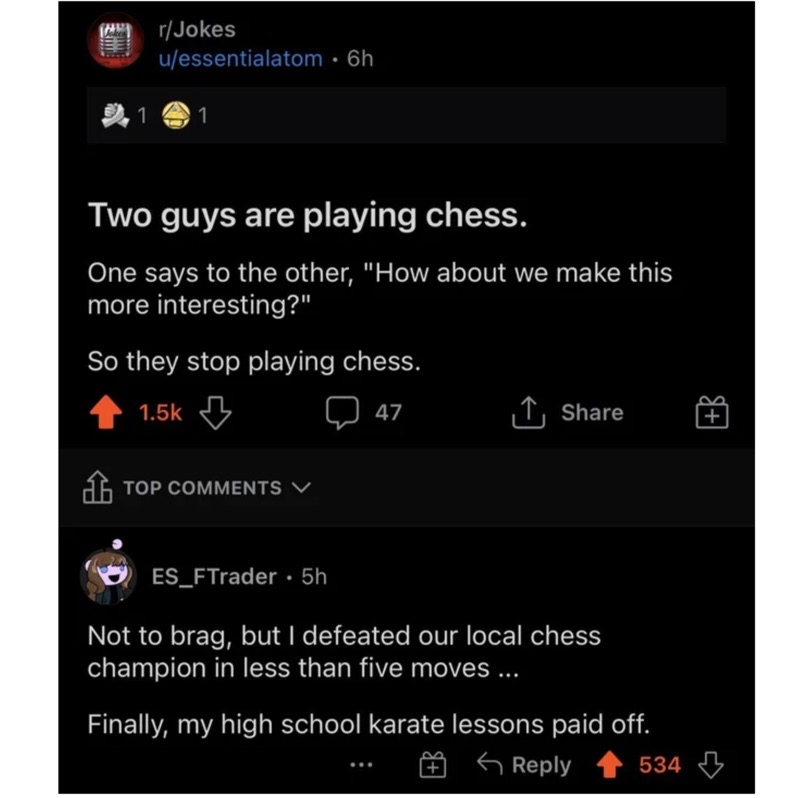Share this joke post
The height and width of the screenshot is (798, 800).
point(567,412)
